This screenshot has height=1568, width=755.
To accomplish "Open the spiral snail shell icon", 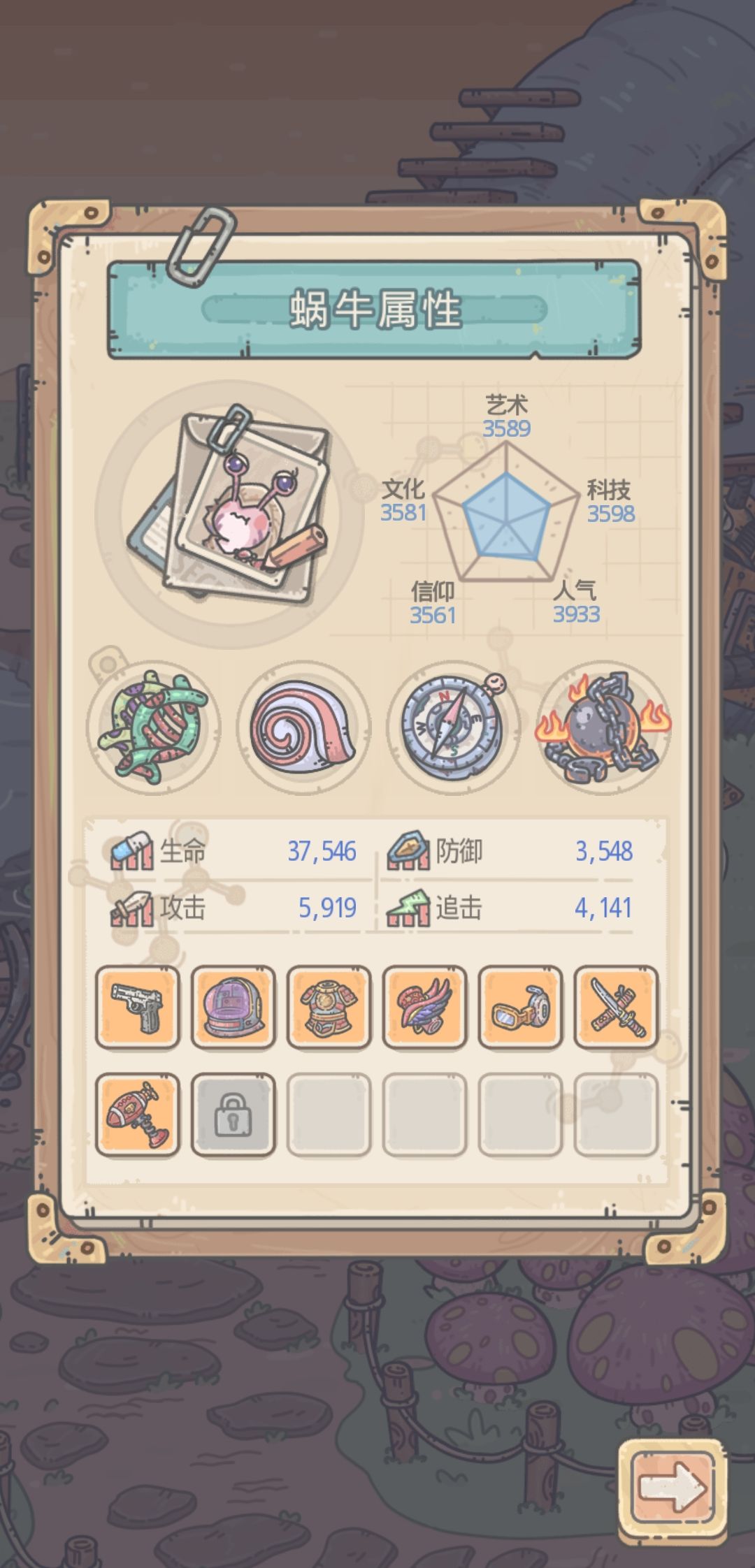I will (303, 727).
